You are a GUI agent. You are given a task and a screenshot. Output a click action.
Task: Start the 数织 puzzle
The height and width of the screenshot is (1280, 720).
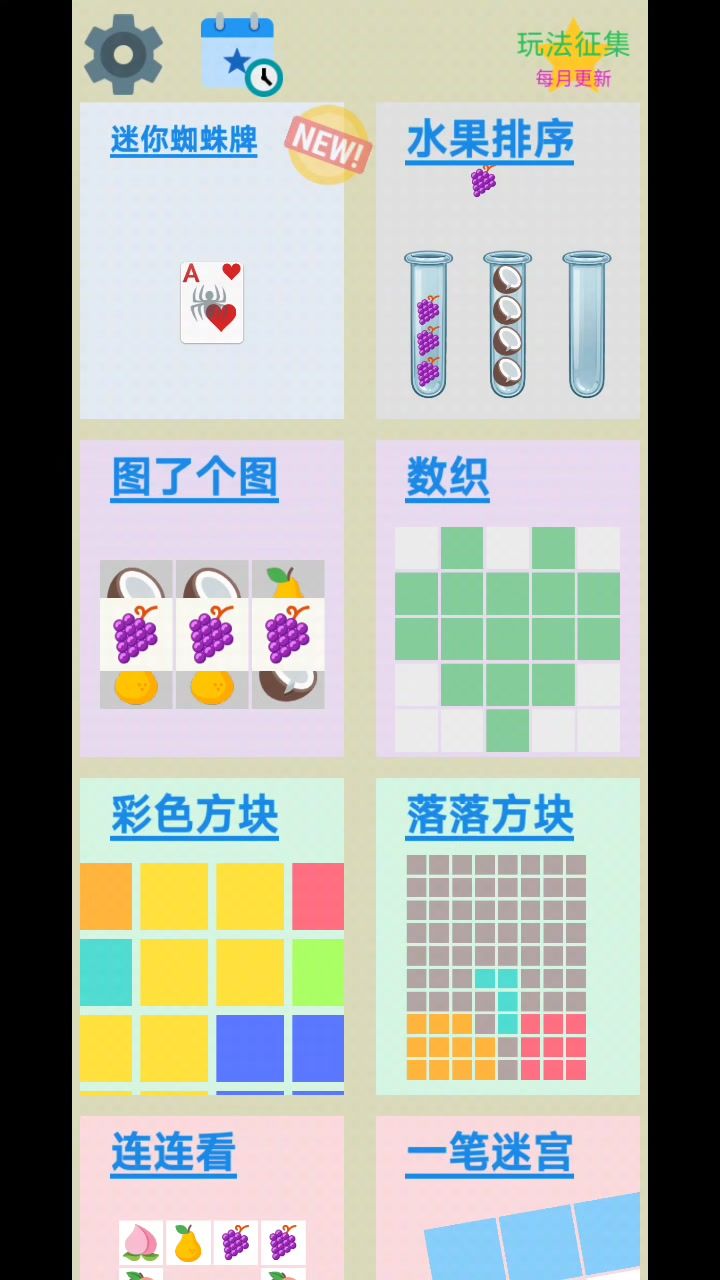tap(508, 598)
